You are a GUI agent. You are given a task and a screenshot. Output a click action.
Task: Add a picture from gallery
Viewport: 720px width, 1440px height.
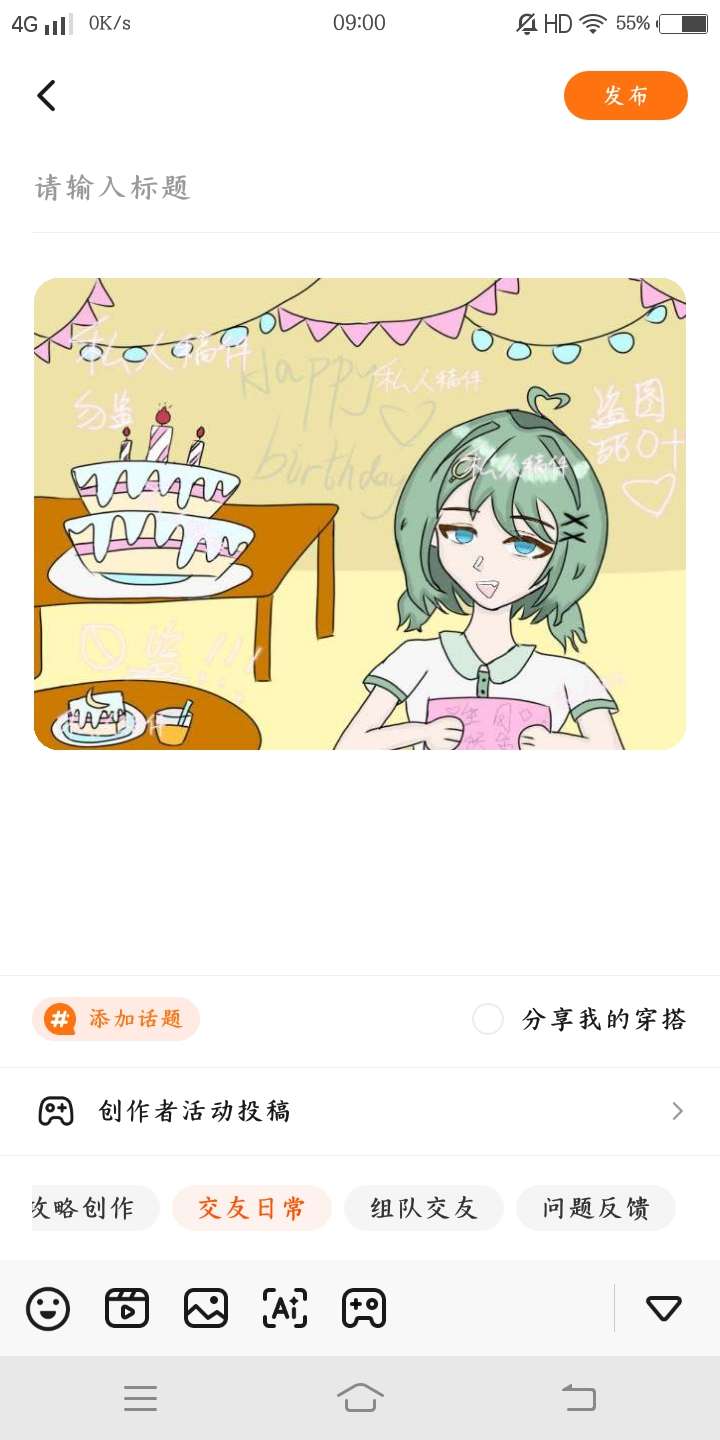pos(206,1308)
